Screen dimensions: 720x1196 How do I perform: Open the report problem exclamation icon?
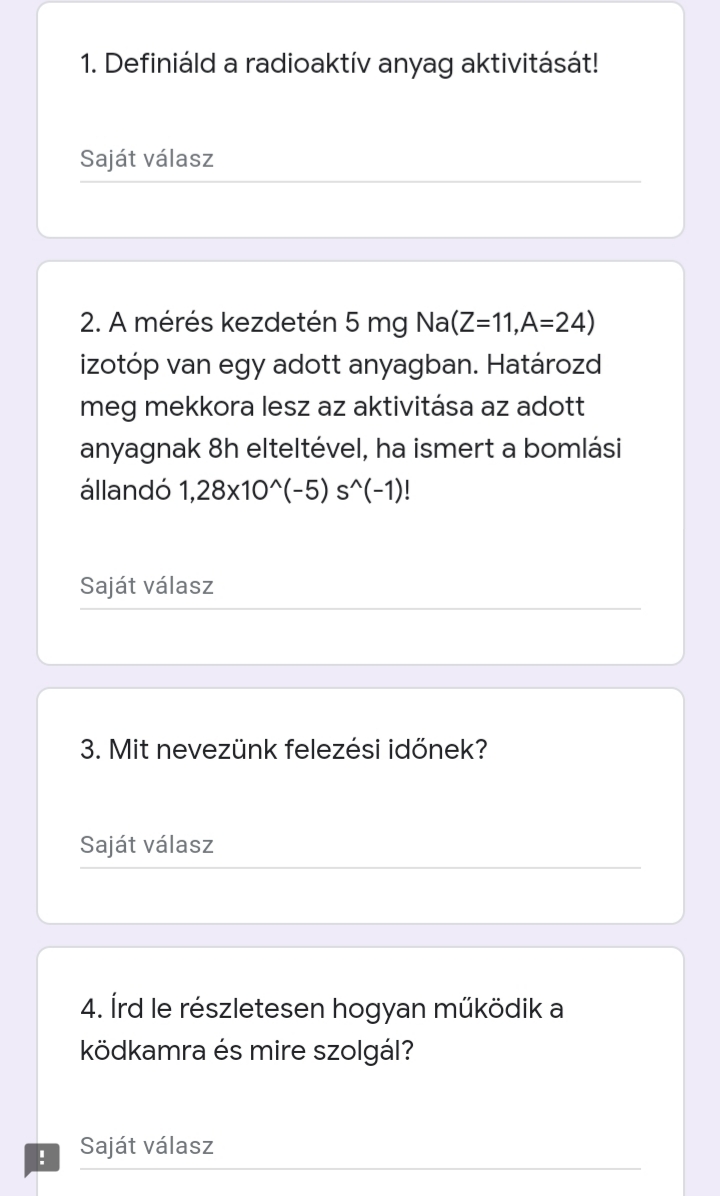pos(42,1160)
